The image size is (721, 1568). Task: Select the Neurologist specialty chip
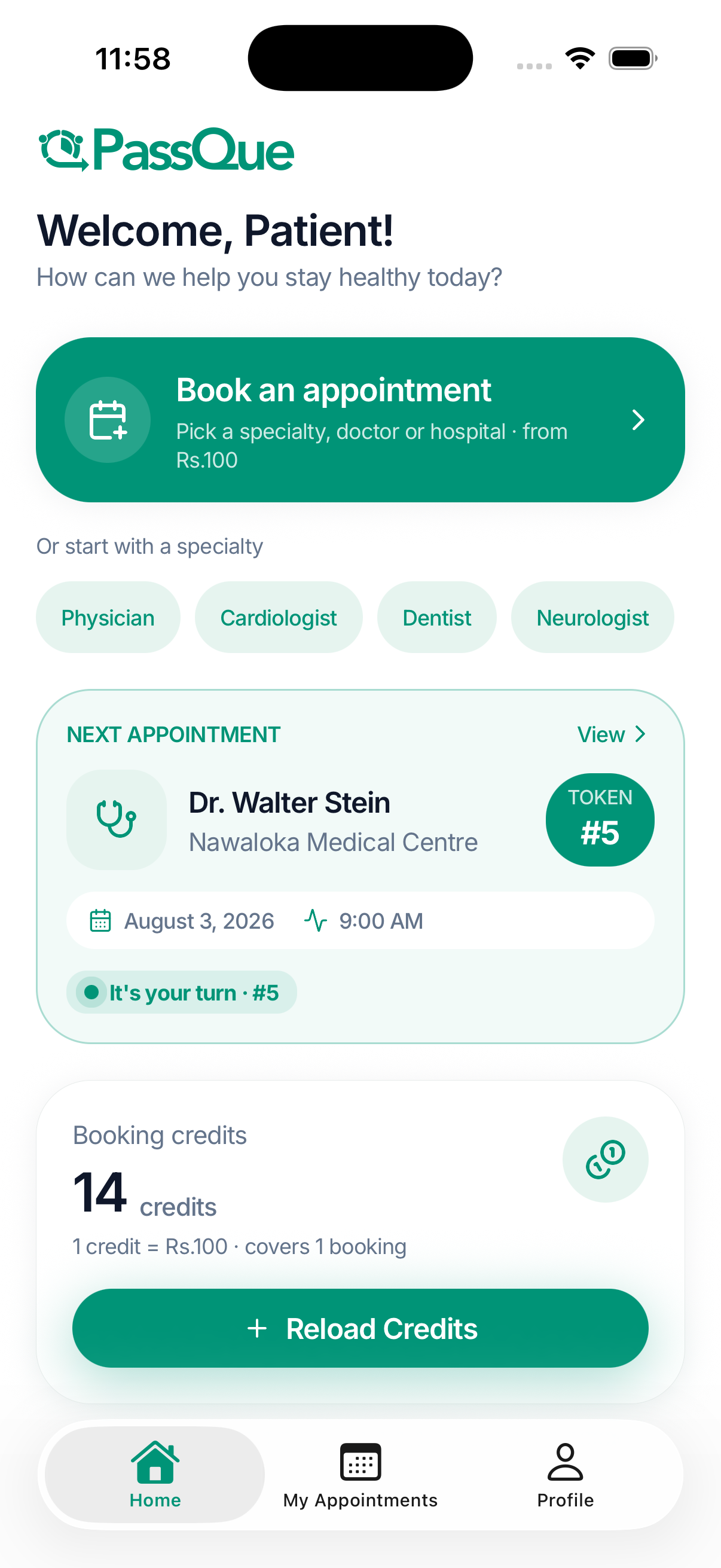pos(592,617)
